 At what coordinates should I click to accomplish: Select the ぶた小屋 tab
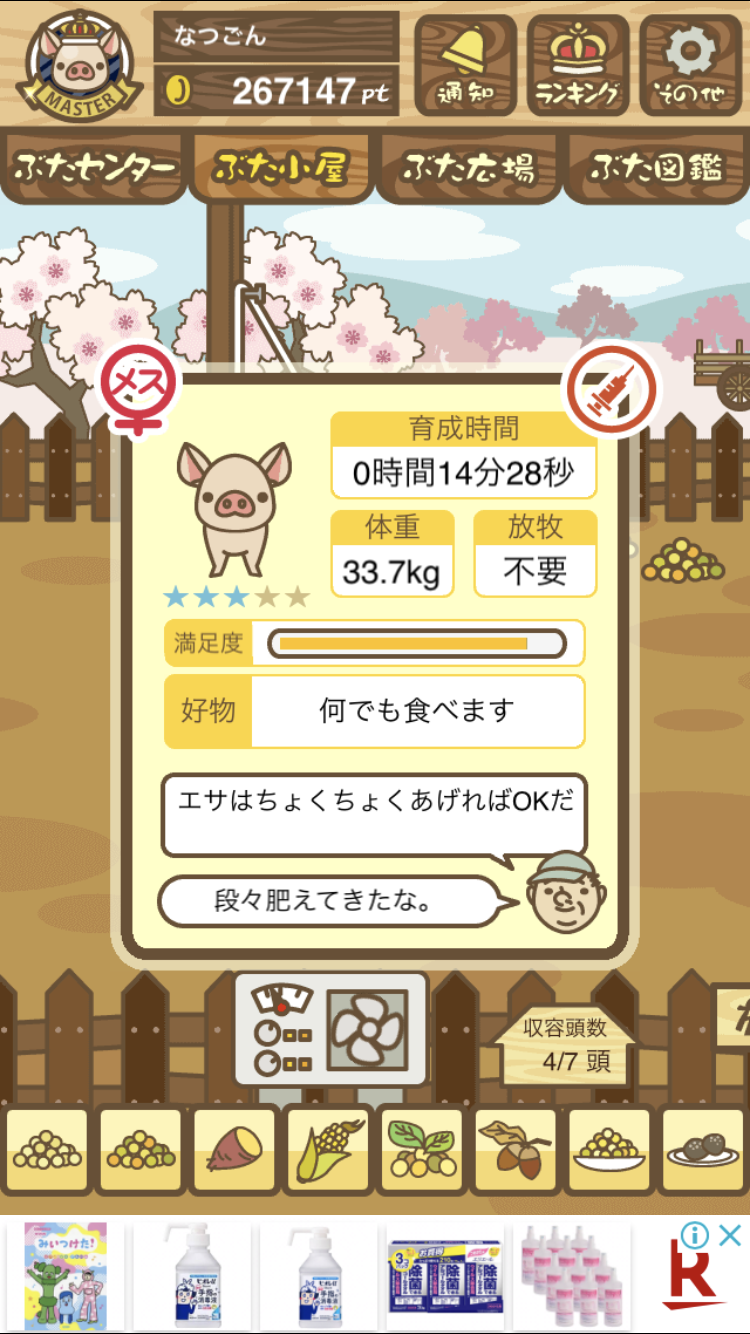pos(280,167)
